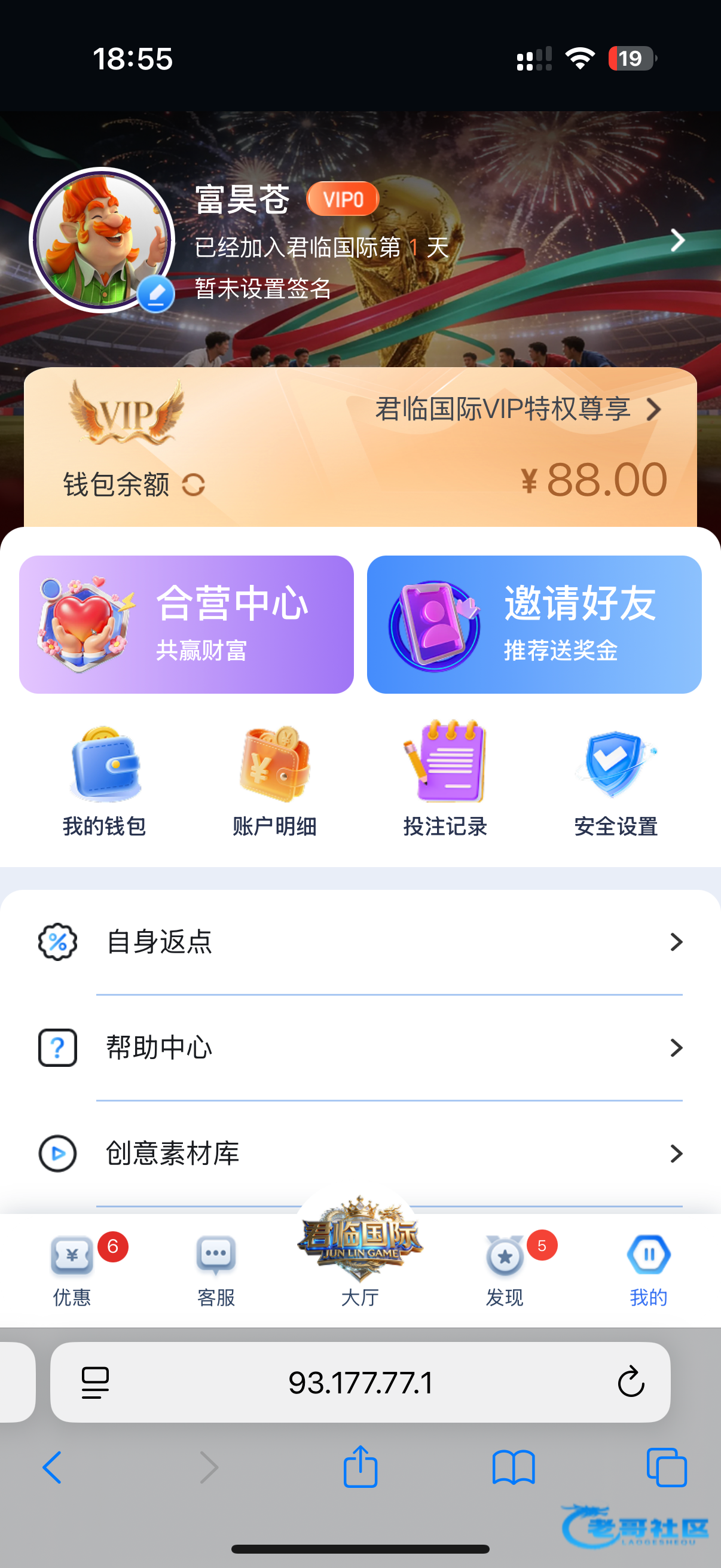Switch to the 客服 tab

click(x=216, y=1270)
